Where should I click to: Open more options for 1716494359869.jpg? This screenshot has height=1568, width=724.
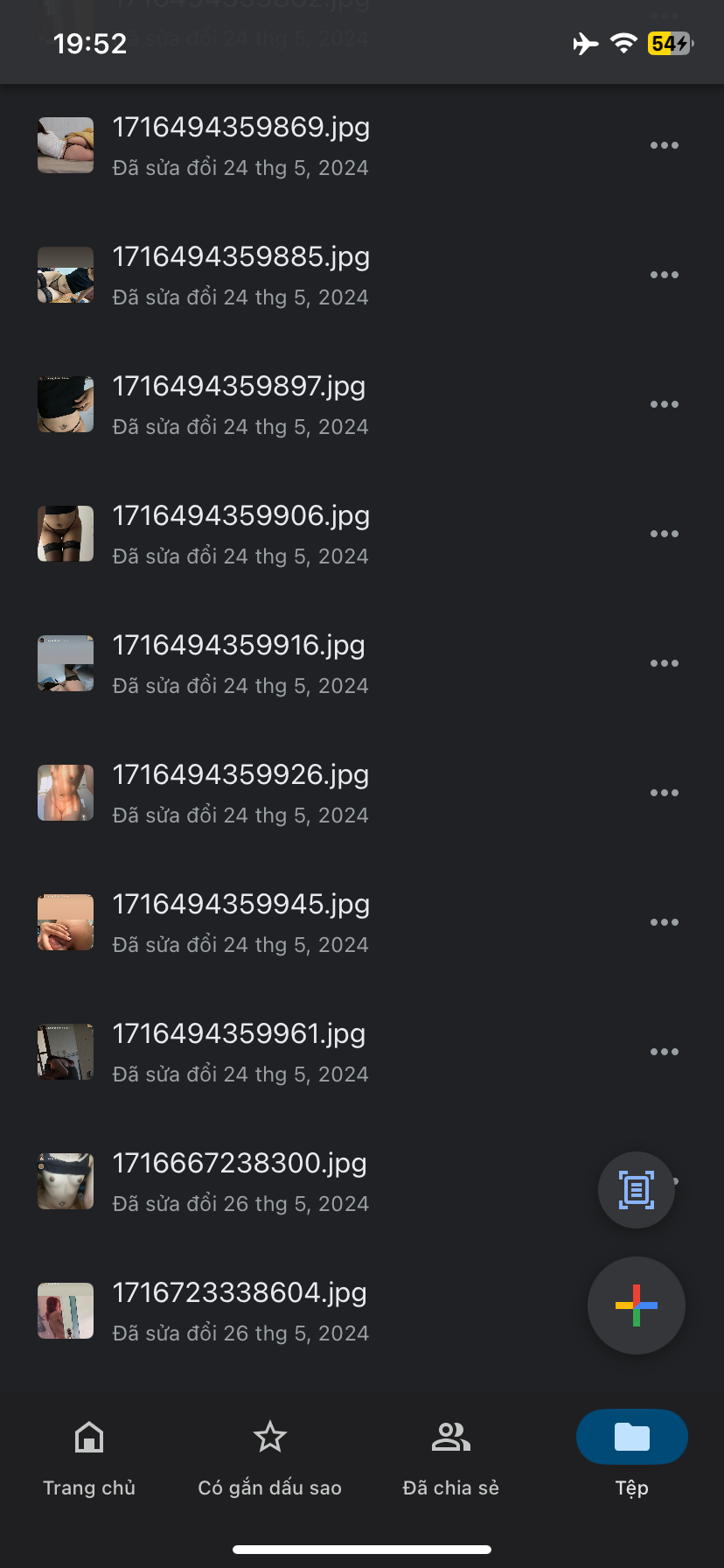(x=664, y=145)
